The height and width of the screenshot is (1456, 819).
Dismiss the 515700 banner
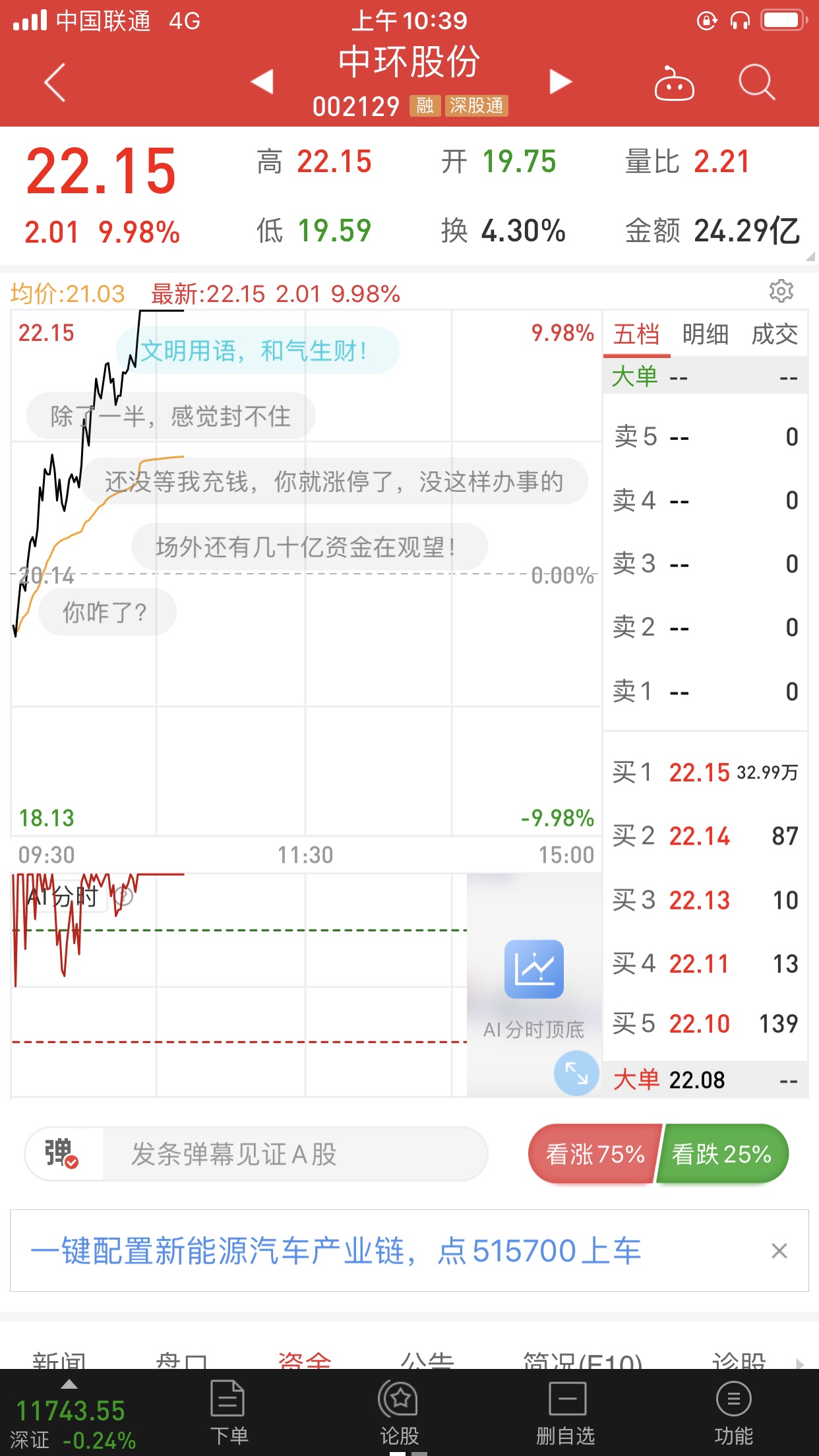point(779,1251)
